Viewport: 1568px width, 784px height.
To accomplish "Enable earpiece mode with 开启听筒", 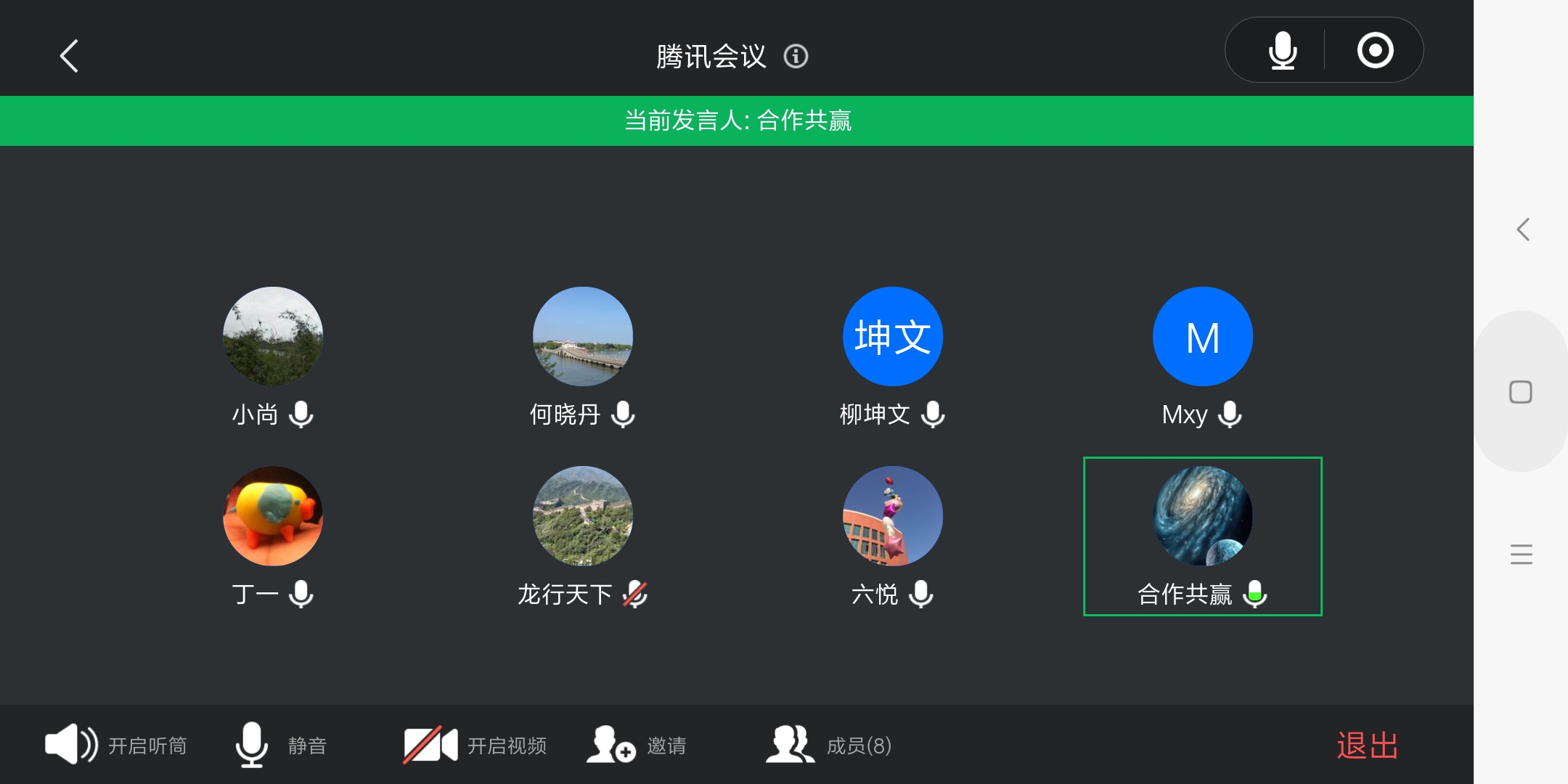I will tap(116, 745).
